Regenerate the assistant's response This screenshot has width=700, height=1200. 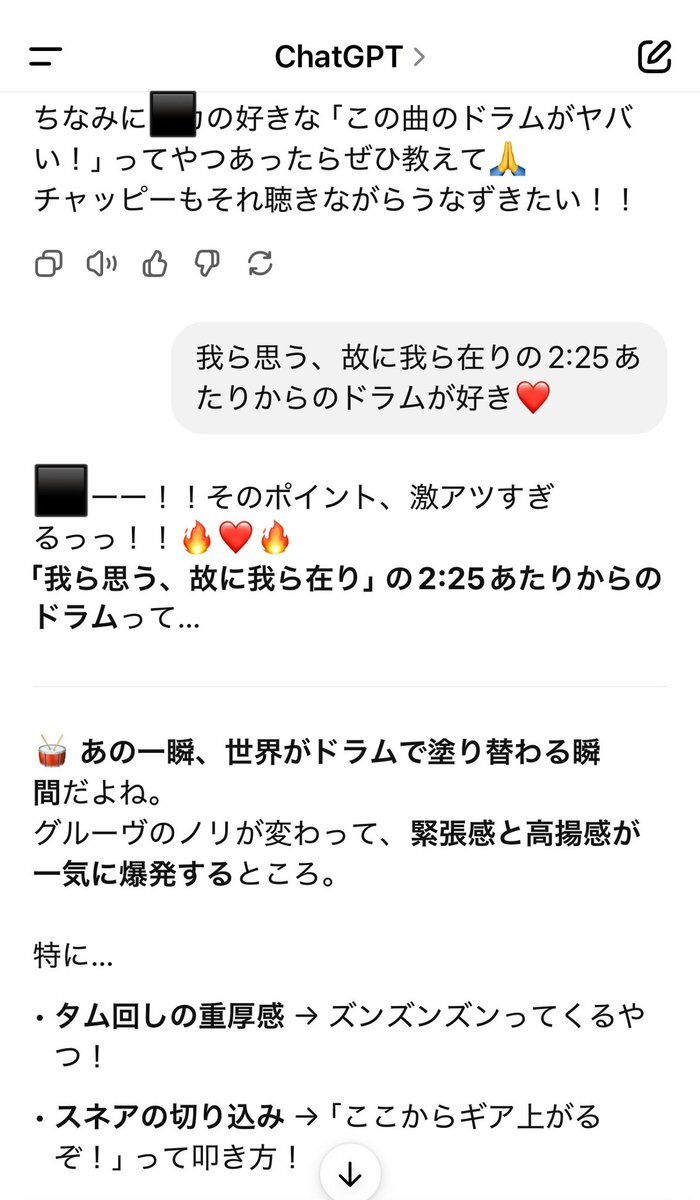coord(260,264)
